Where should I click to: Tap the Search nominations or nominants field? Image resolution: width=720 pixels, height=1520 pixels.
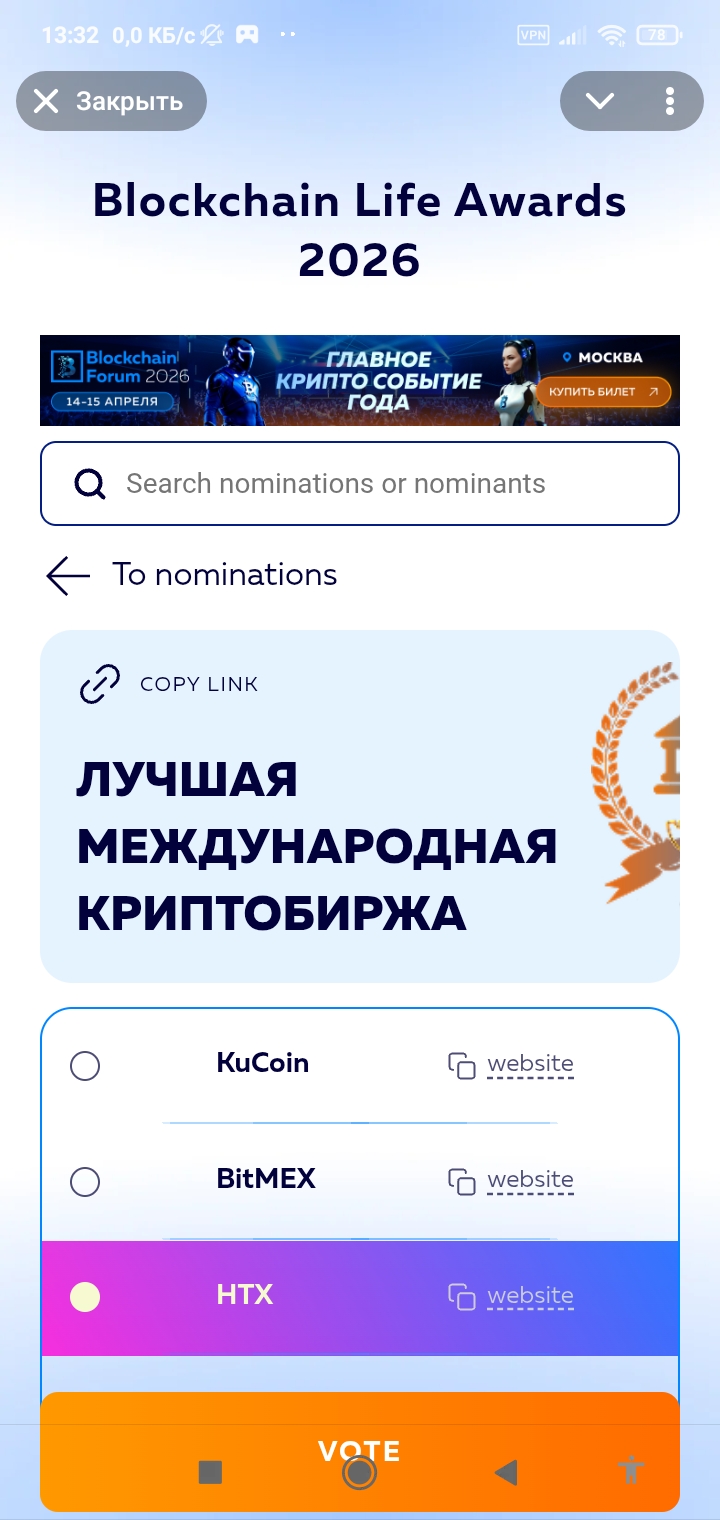click(360, 484)
